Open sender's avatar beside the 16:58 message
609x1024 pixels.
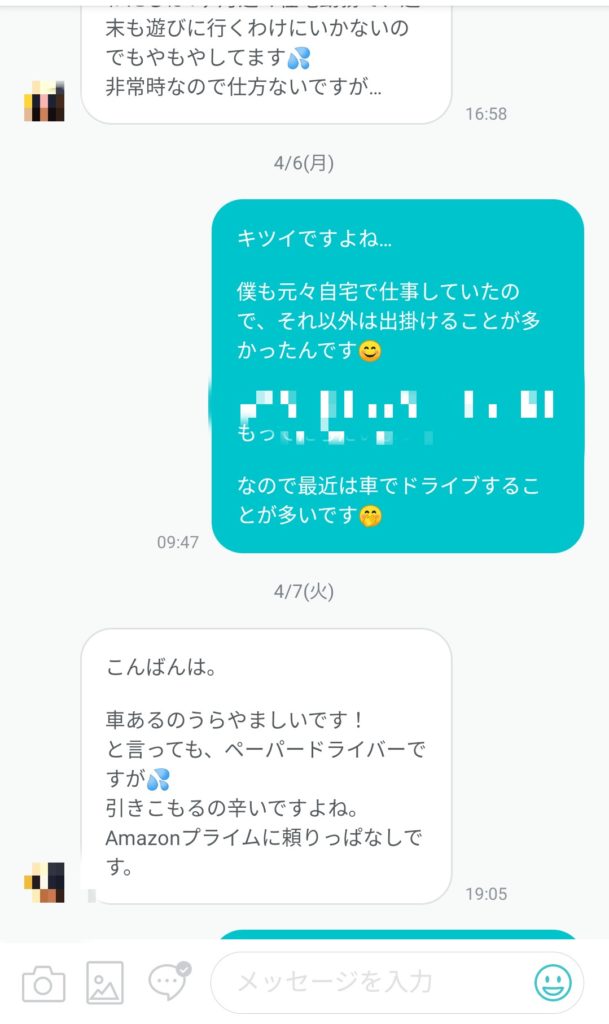44,101
